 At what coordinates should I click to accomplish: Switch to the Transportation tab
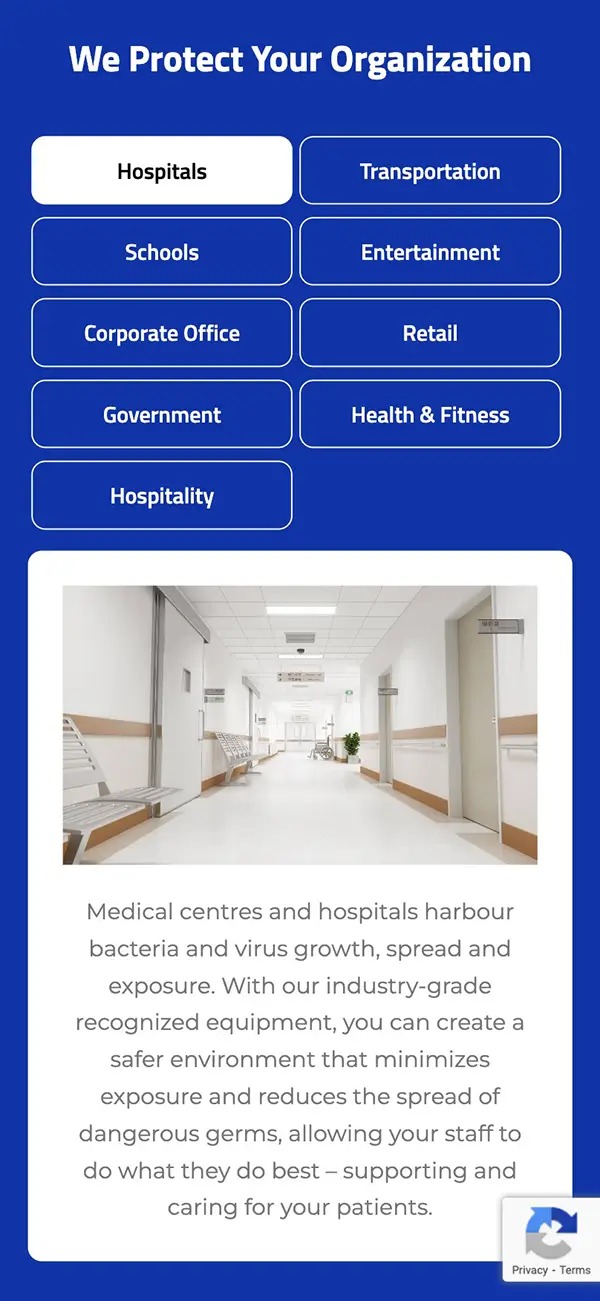pyautogui.click(x=430, y=171)
